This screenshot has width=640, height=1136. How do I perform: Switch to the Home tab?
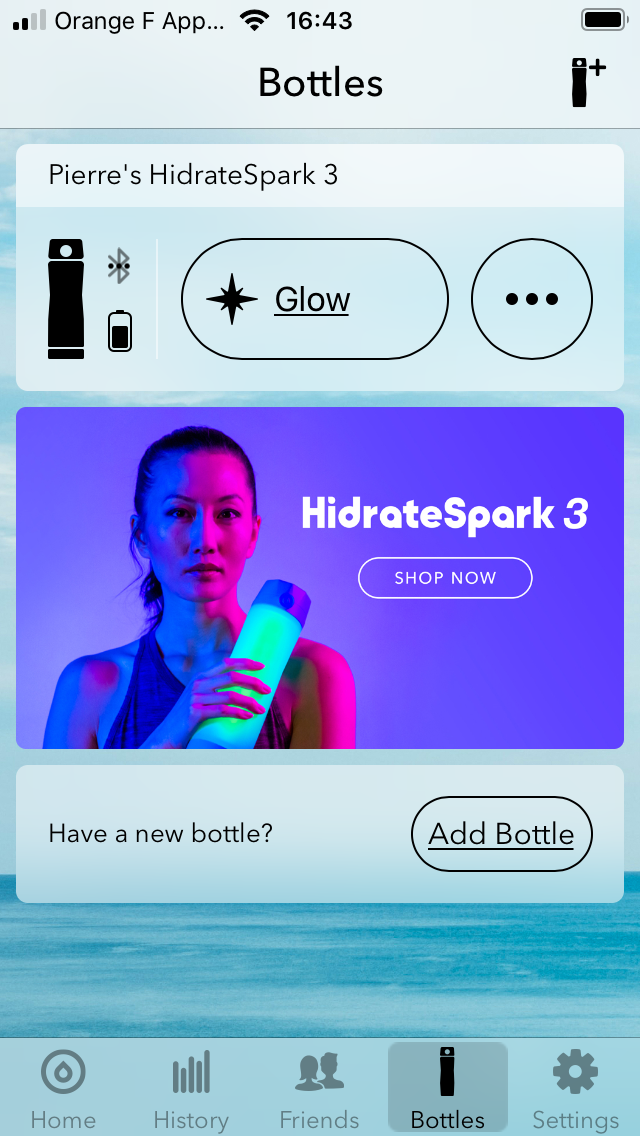pyautogui.click(x=63, y=1089)
